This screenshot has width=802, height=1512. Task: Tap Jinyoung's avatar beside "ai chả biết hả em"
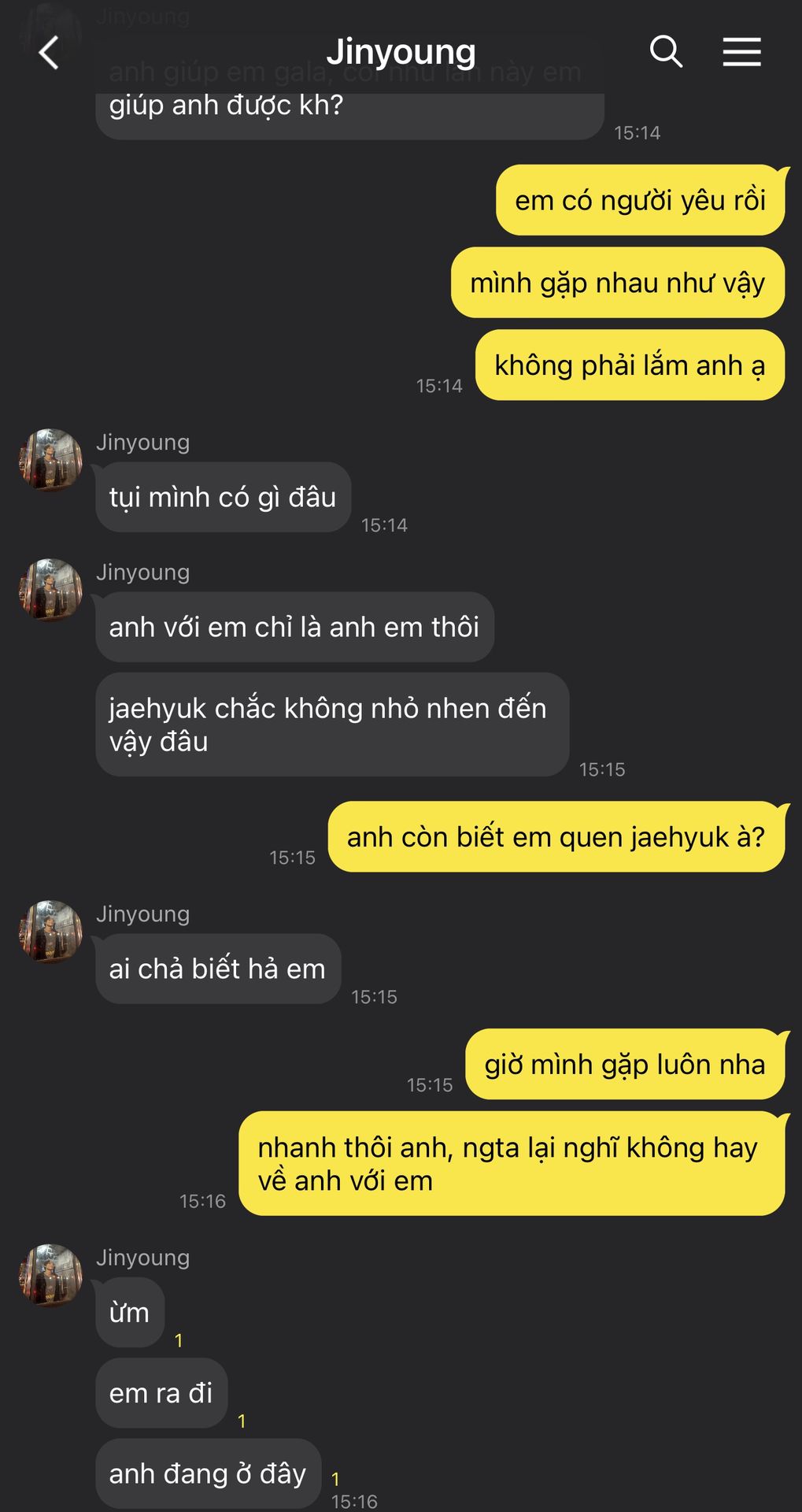pos(51,932)
